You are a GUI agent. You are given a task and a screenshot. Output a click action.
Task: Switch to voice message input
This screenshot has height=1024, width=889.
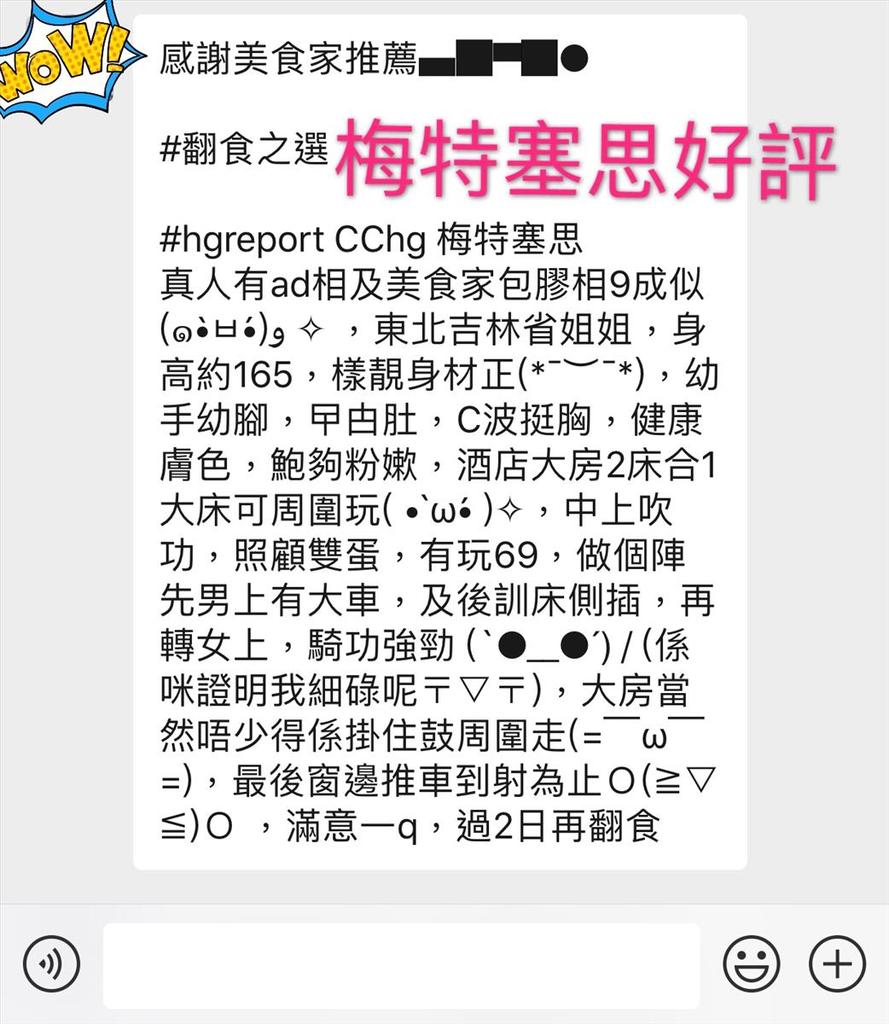(51, 965)
